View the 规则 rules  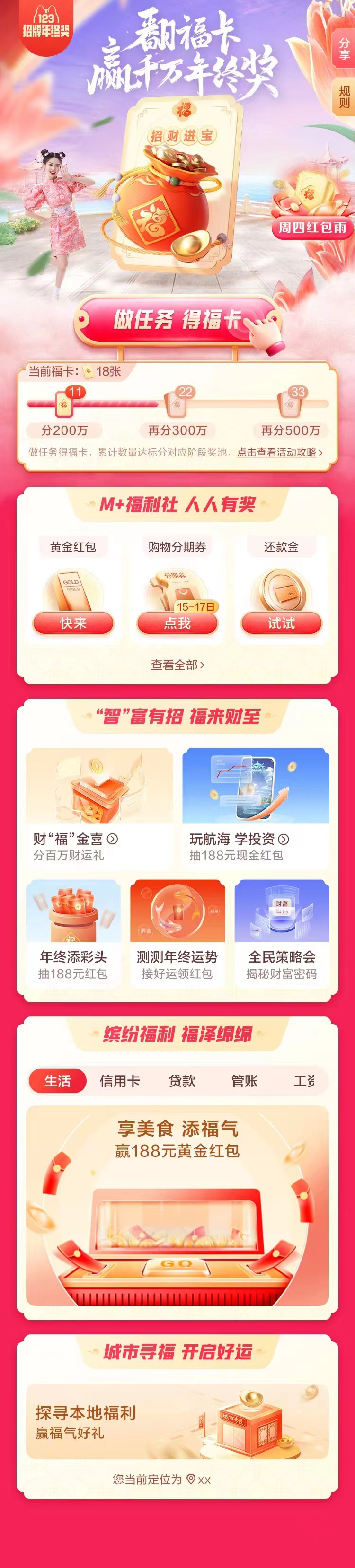tap(344, 97)
